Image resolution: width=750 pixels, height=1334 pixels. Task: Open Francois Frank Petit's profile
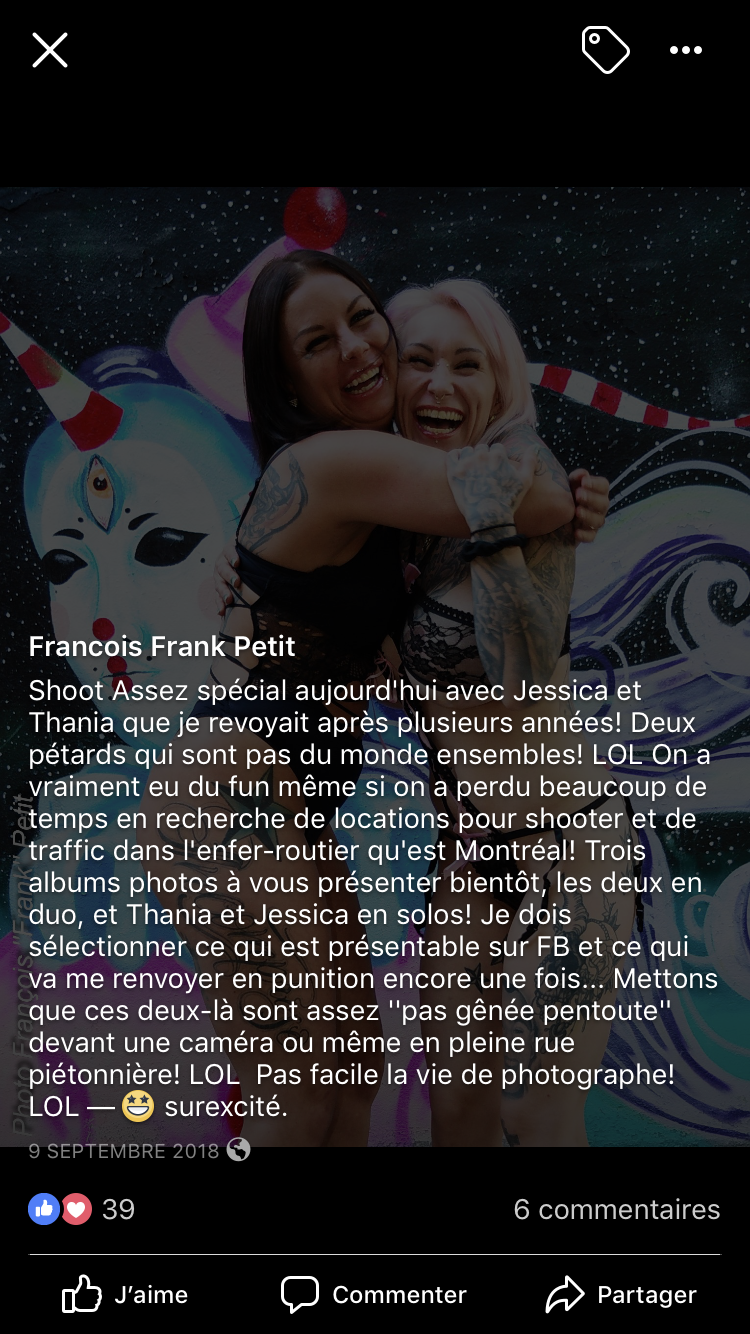tap(162, 646)
